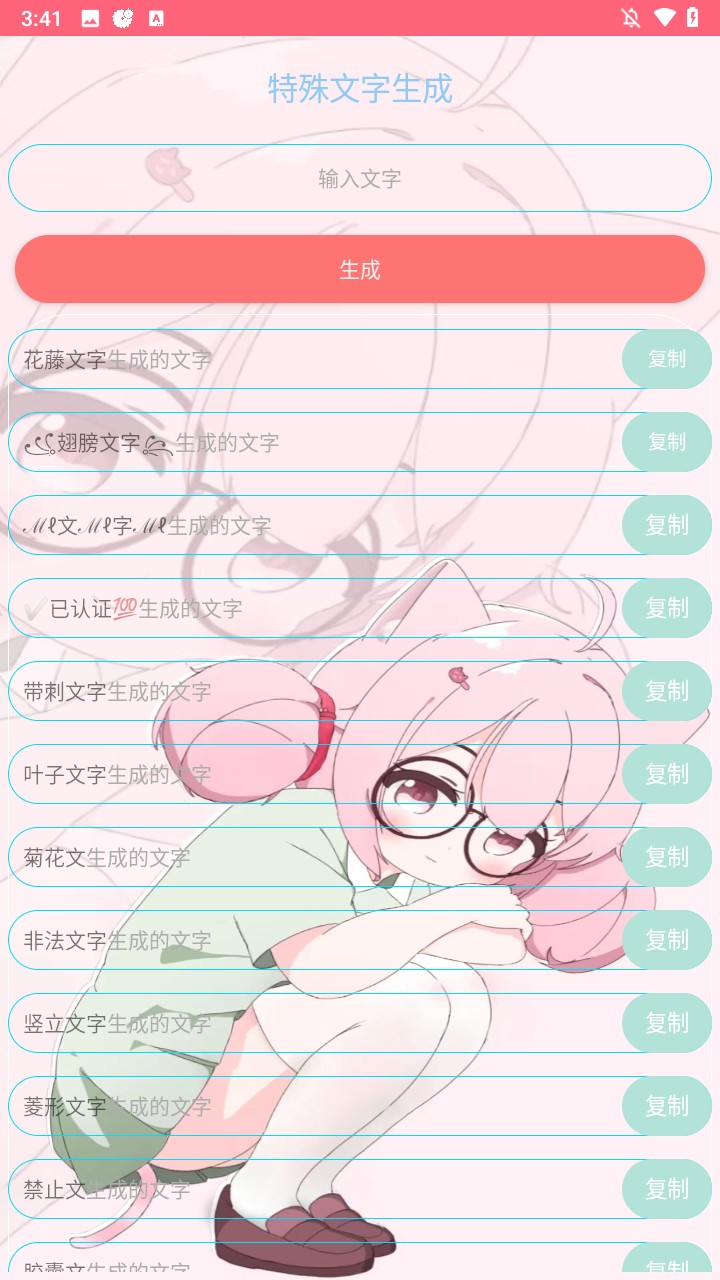Image resolution: width=720 pixels, height=1280 pixels.
Task: Copy the 菊花文 result
Action: 666,857
